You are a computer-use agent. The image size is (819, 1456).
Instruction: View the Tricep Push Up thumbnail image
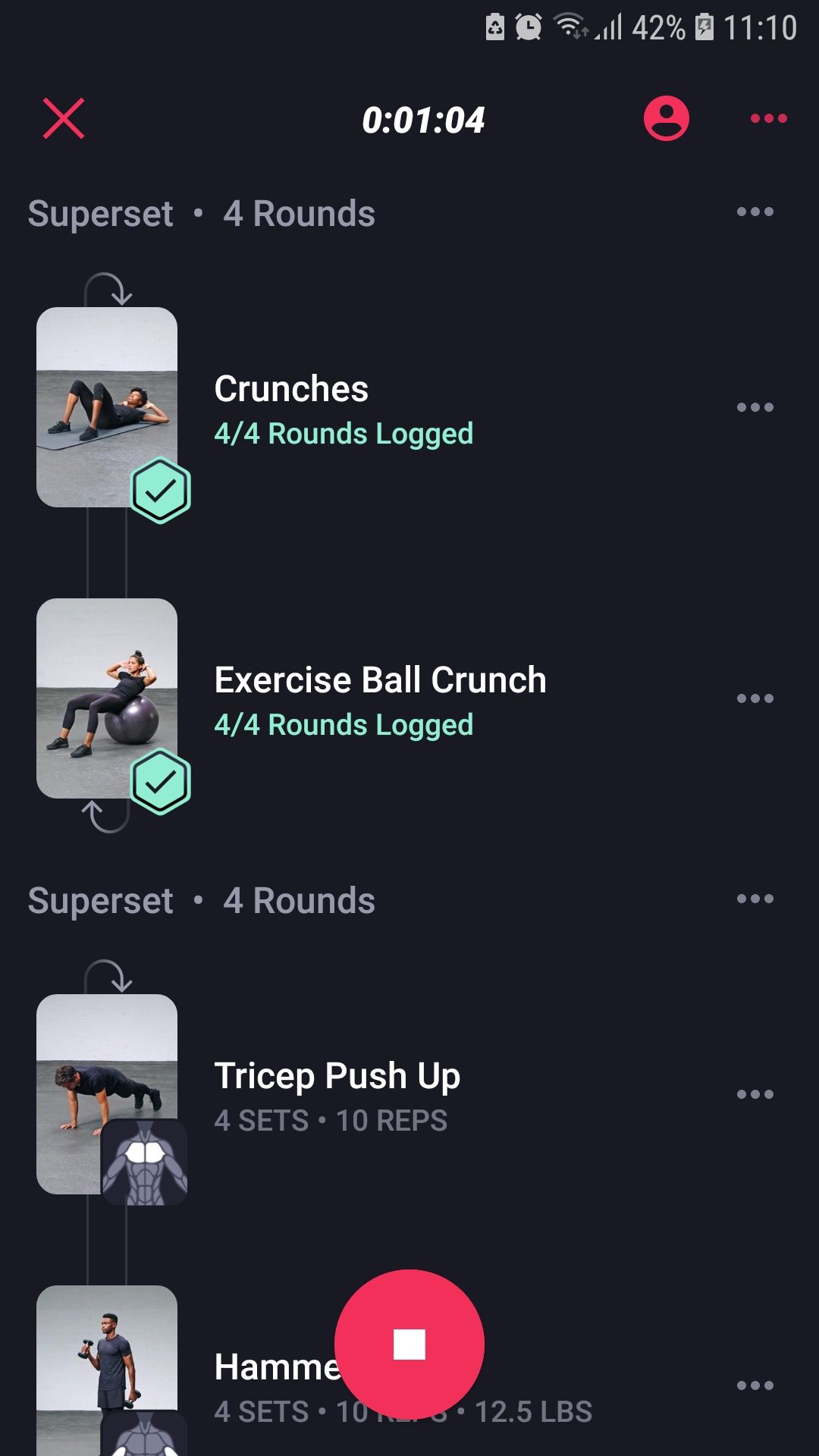[x=91, y=1077]
